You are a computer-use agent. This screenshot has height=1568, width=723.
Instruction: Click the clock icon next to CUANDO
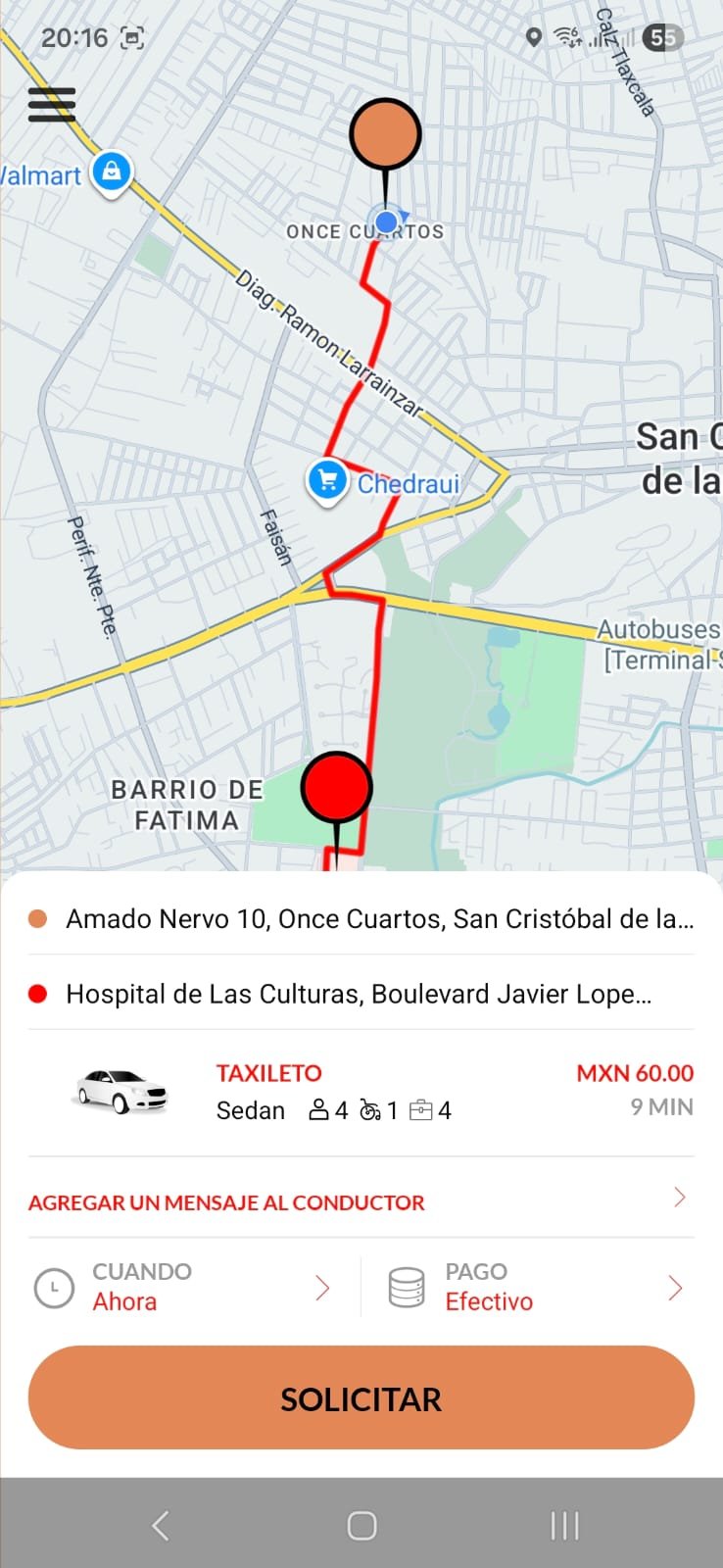[53, 1287]
